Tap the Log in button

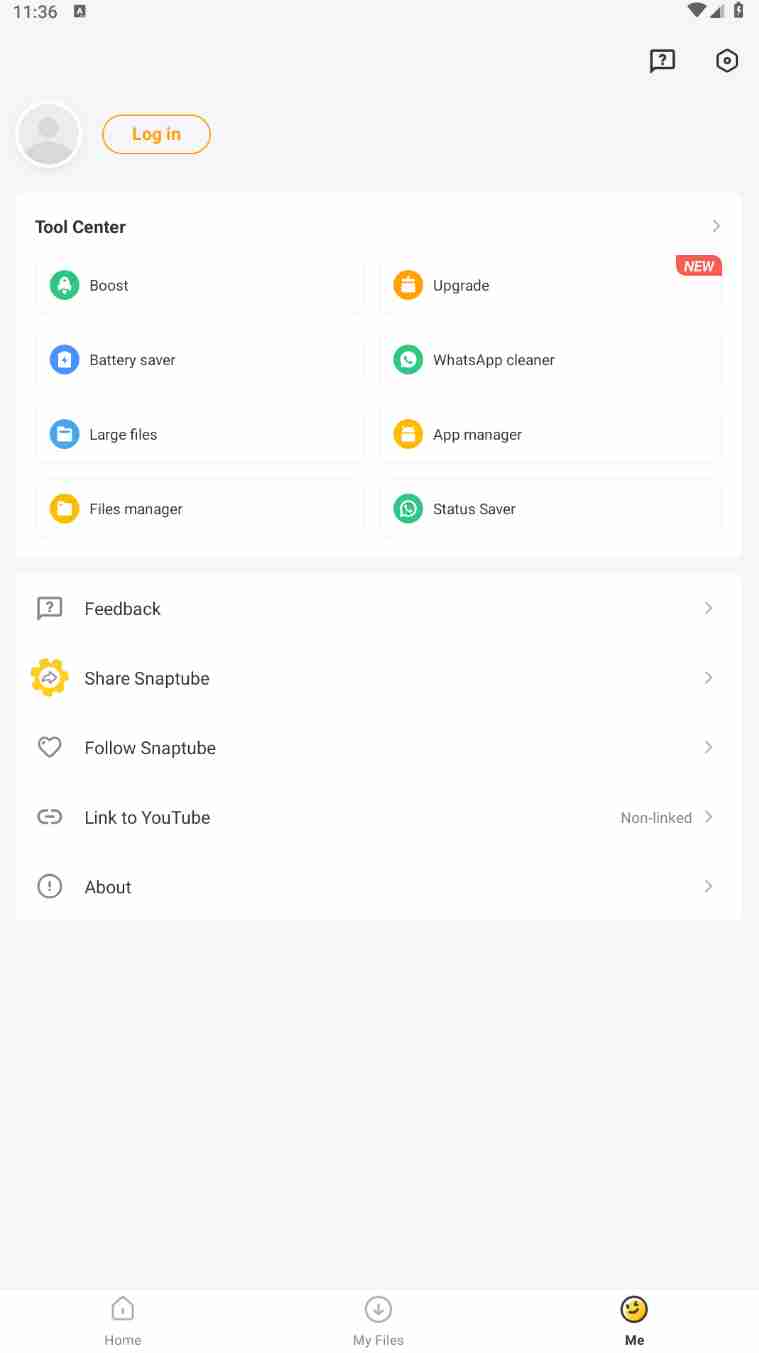(156, 134)
